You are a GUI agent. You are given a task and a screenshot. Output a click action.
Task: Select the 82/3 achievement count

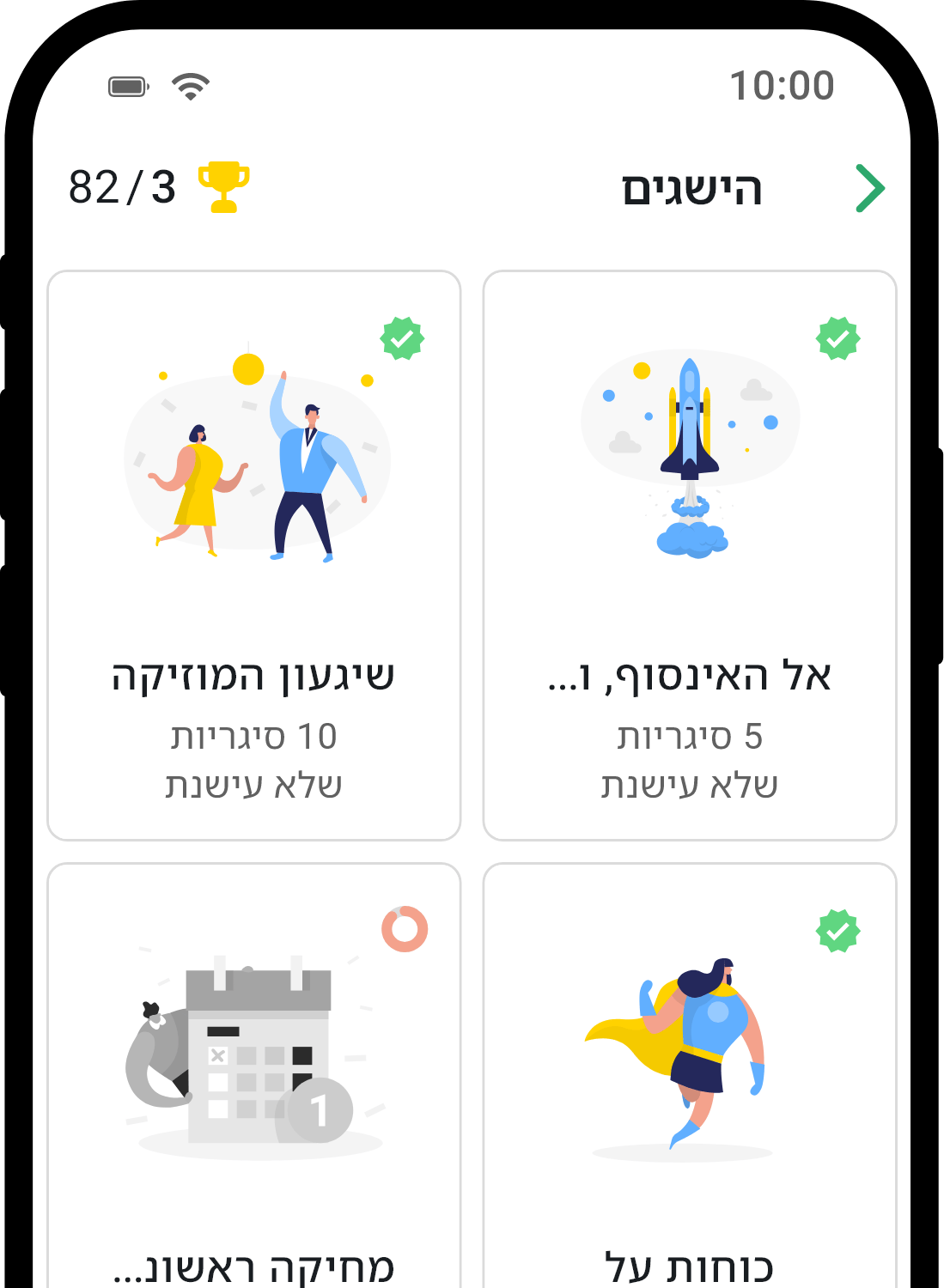121,183
